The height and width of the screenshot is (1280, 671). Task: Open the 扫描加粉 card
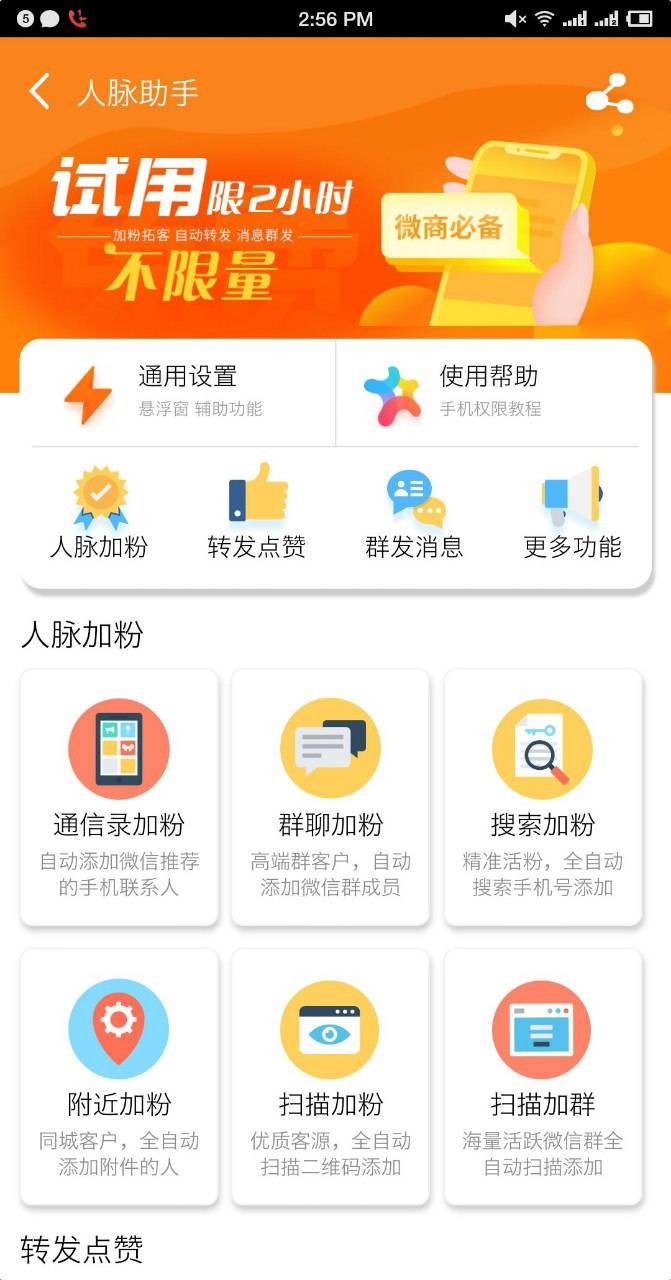pyautogui.click(x=331, y=1077)
